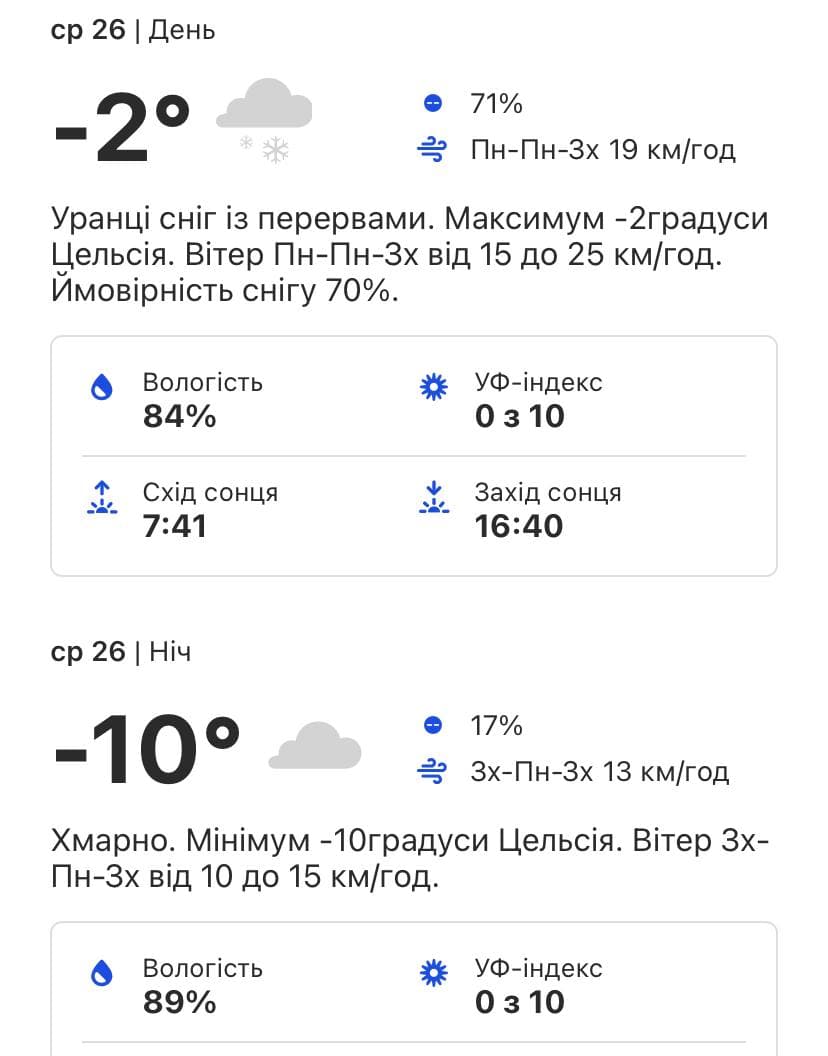The width and height of the screenshot is (828, 1056).
Task: Click the humidity icon for Вологість 89%
Action: (x=102, y=973)
